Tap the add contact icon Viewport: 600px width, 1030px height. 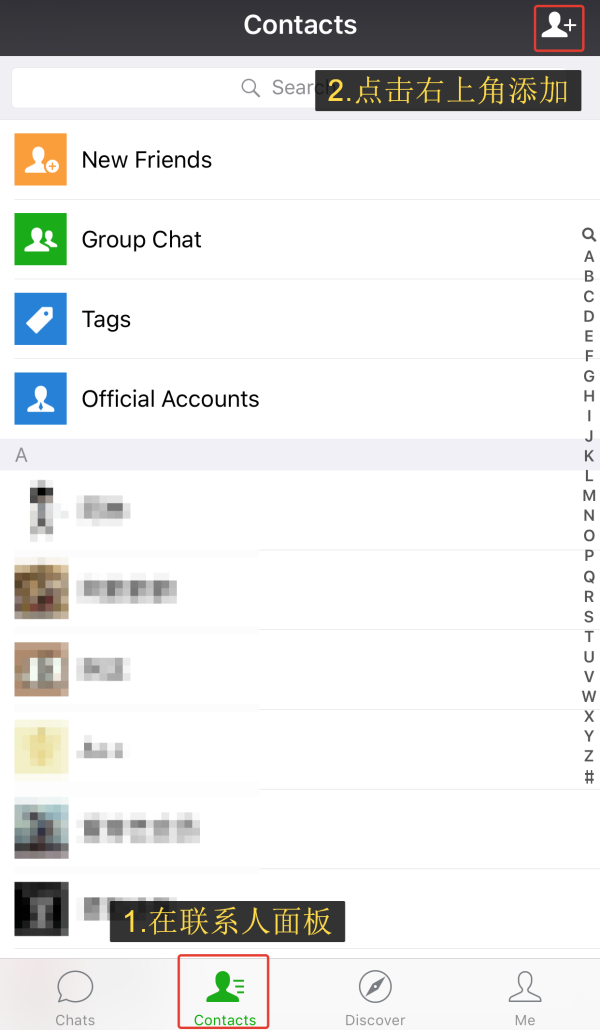[558, 26]
